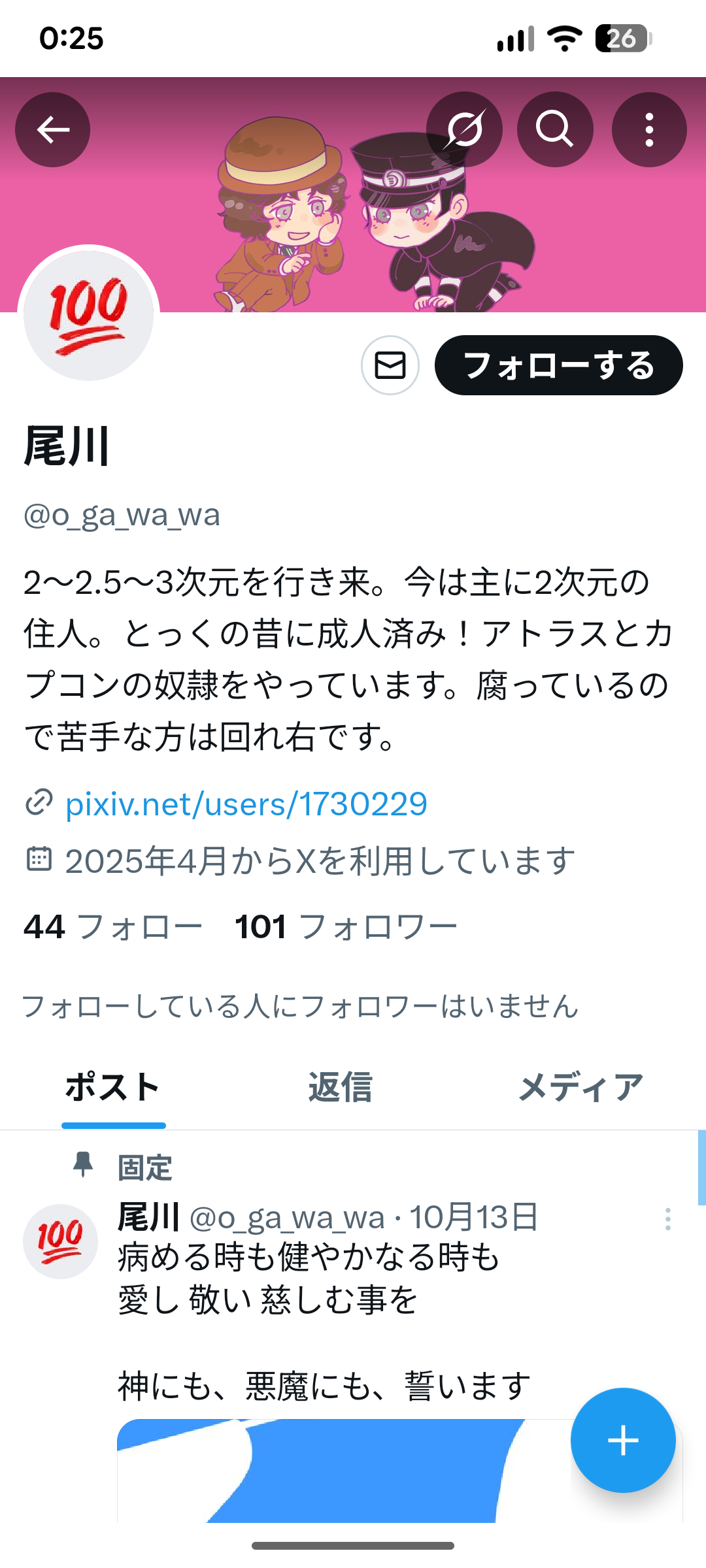View the 101 フォロワー list
The image size is (706, 1568).
[x=346, y=926]
